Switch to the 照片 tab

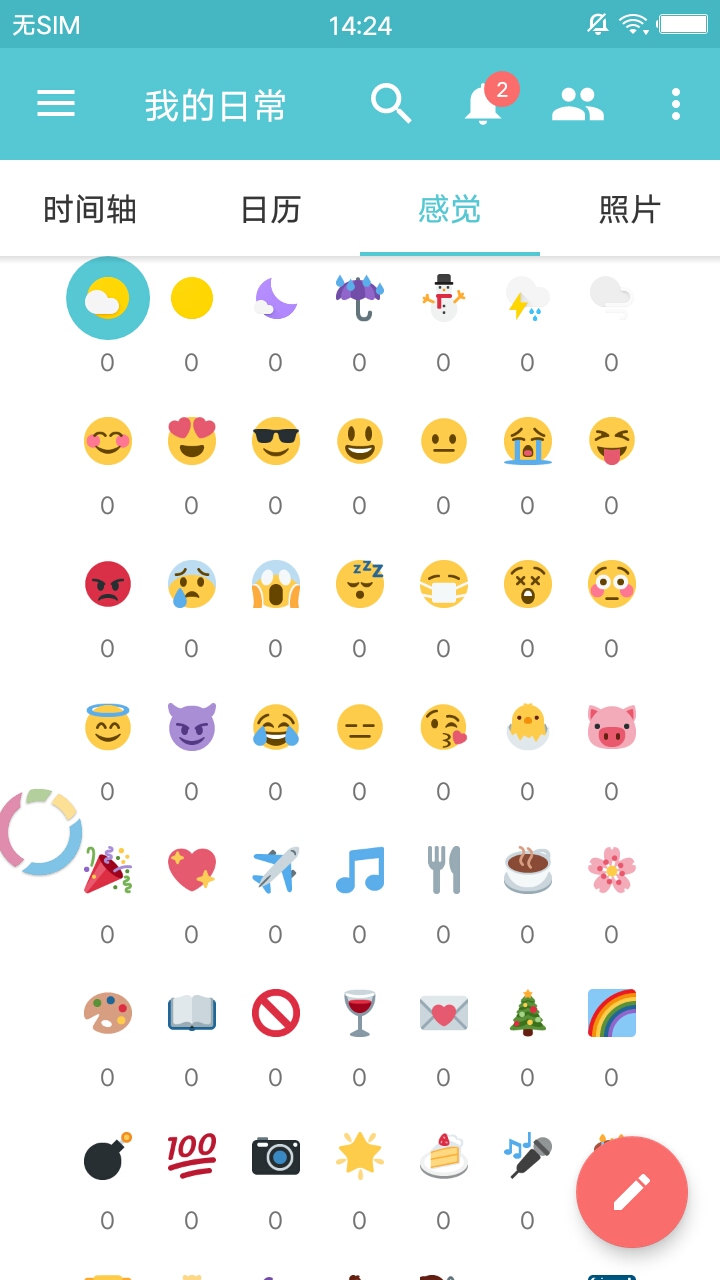coord(630,210)
